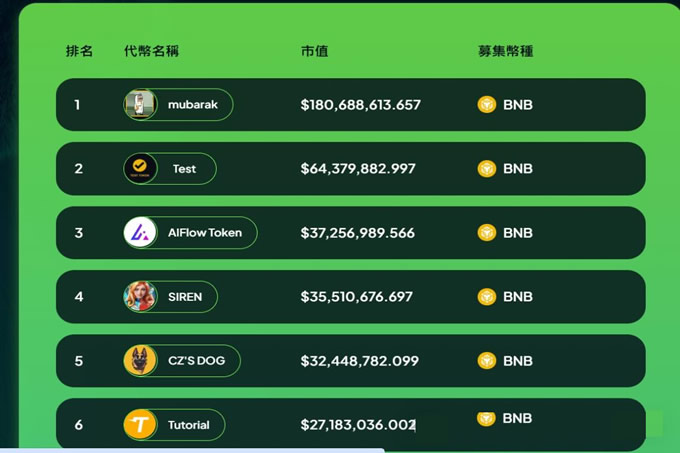The image size is (680, 453).
Task: Select the Test token ranked second
Action: [x=170, y=169]
